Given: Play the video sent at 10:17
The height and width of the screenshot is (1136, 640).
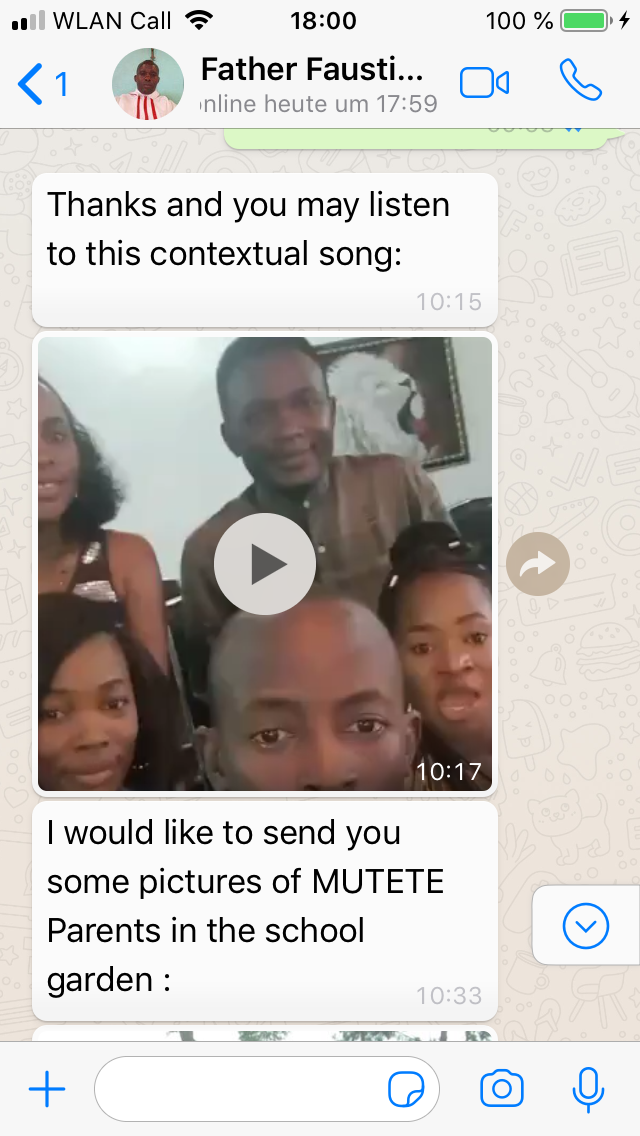Looking at the screenshot, I should (x=265, y=564).
